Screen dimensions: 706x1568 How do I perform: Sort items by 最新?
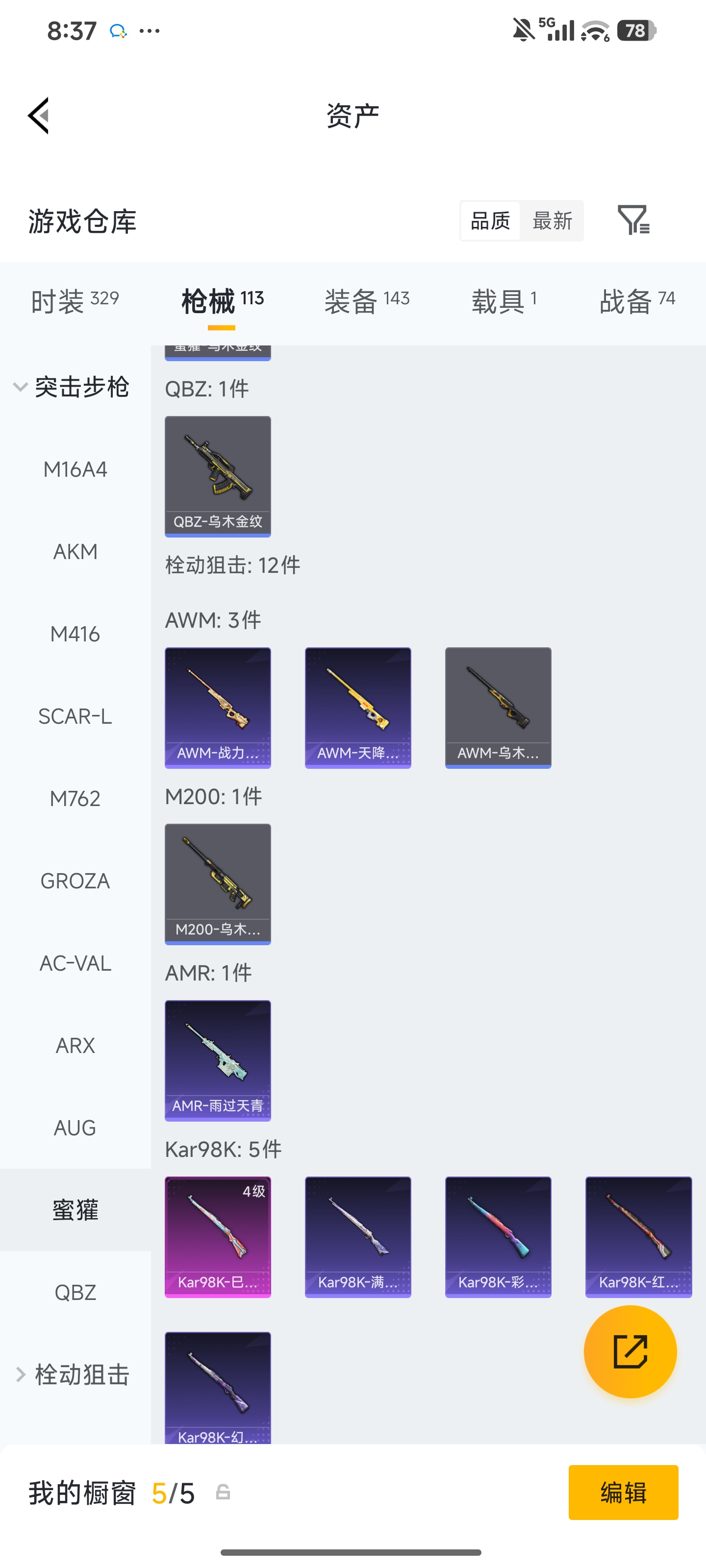(x=552, y=220)
